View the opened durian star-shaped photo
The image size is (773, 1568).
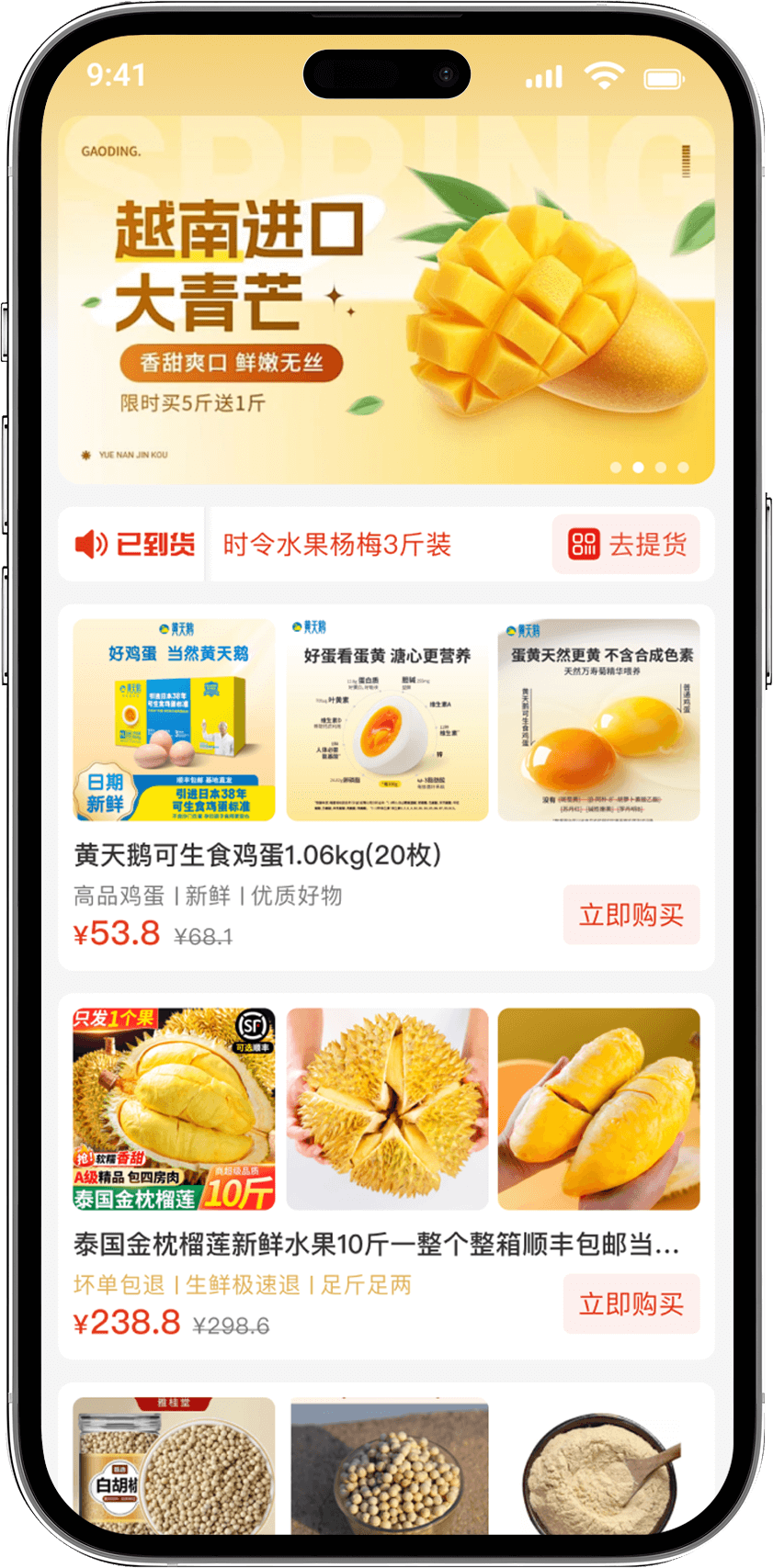coord(387,1109)
